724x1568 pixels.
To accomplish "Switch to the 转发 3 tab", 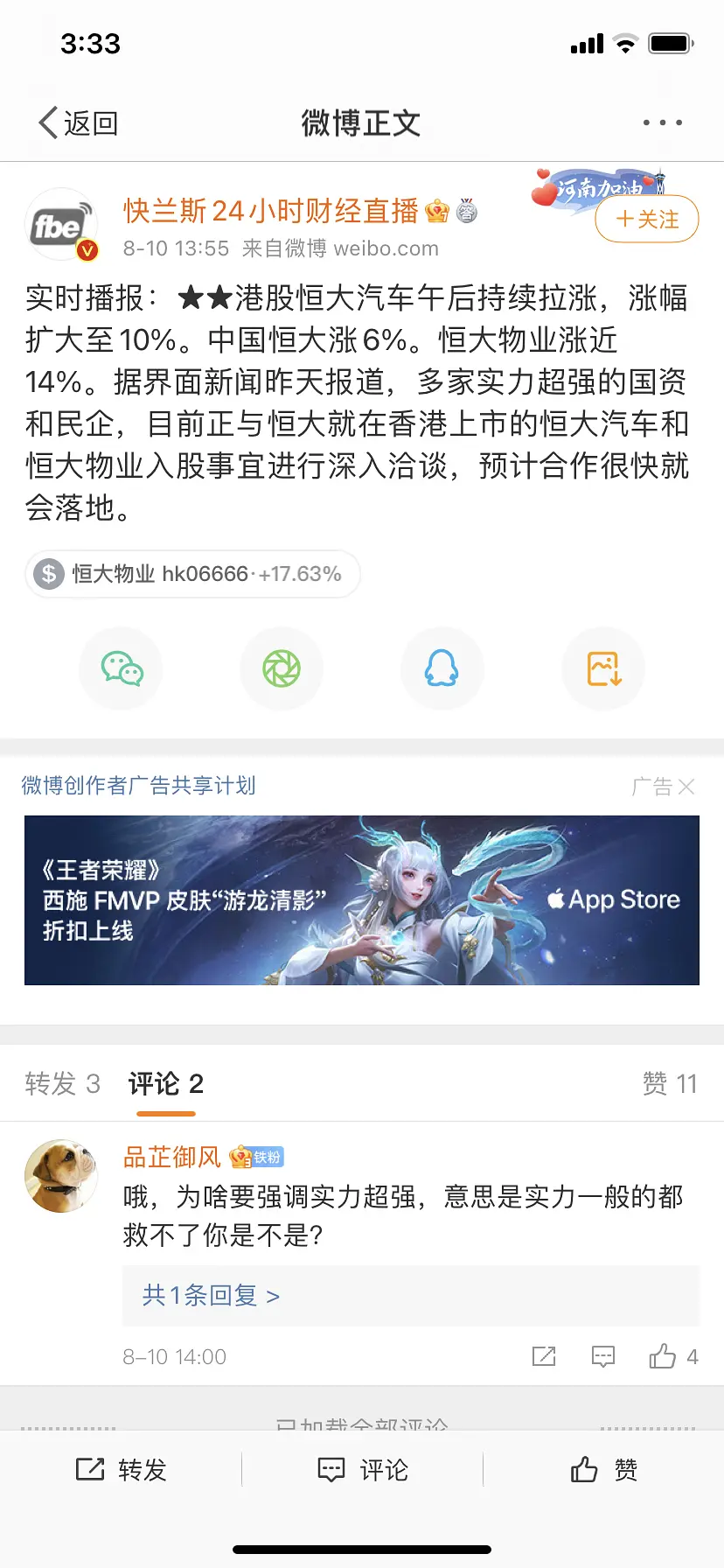I will (x=62, y=1084).
